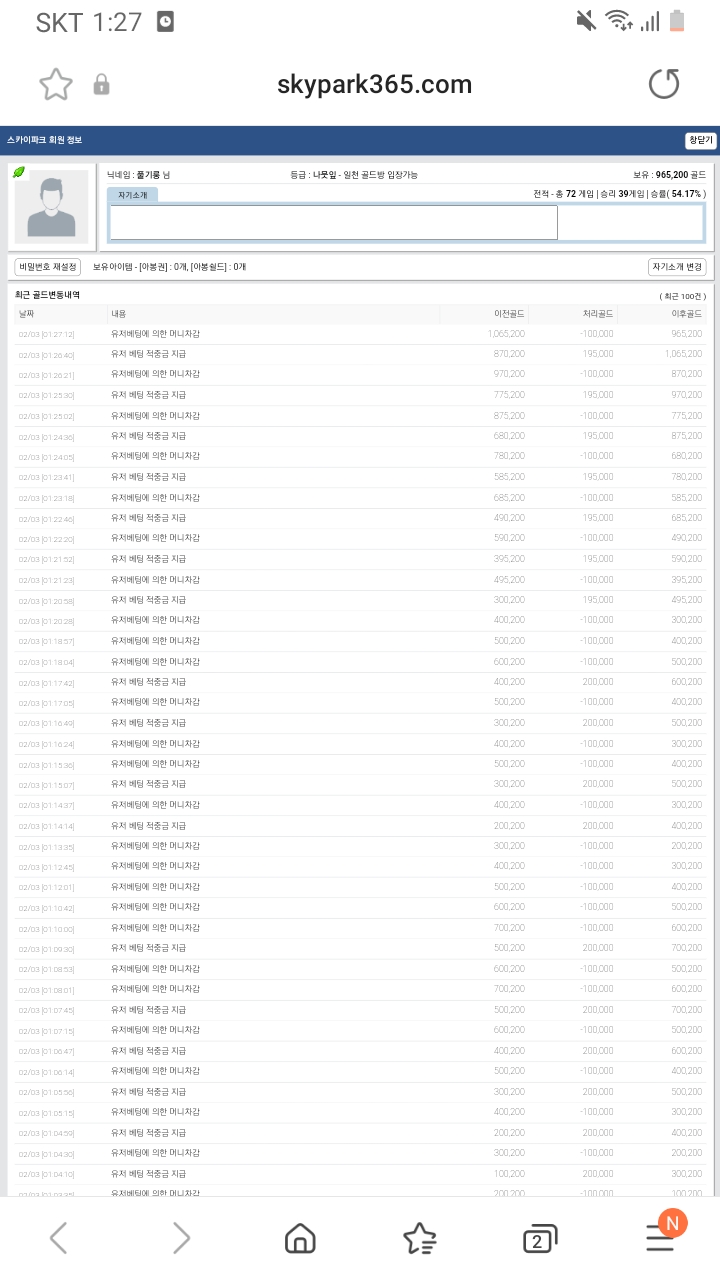Tap the skypark365.com address bar
Viewport: 720px width, 1280px height.
click(x=374, y=85)
